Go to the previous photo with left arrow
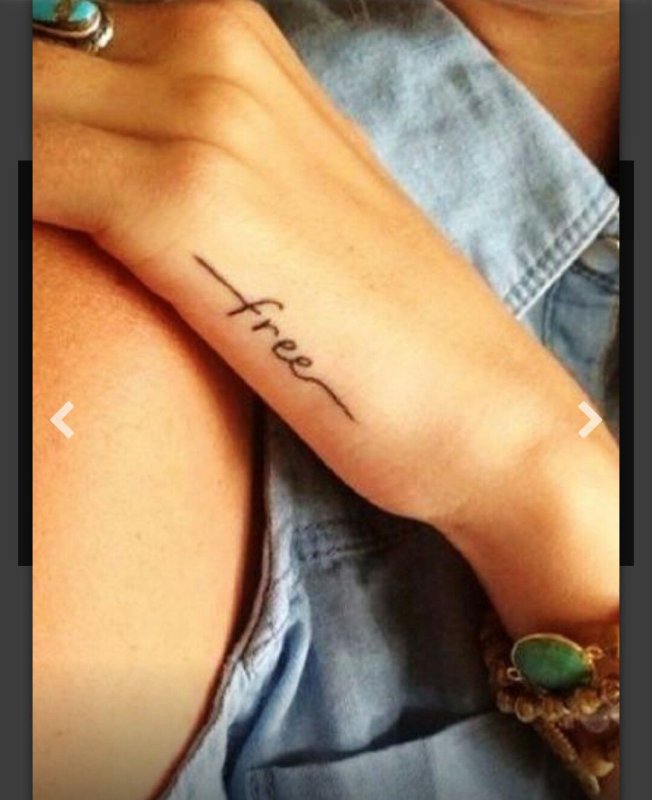 [x=62, y=420]
